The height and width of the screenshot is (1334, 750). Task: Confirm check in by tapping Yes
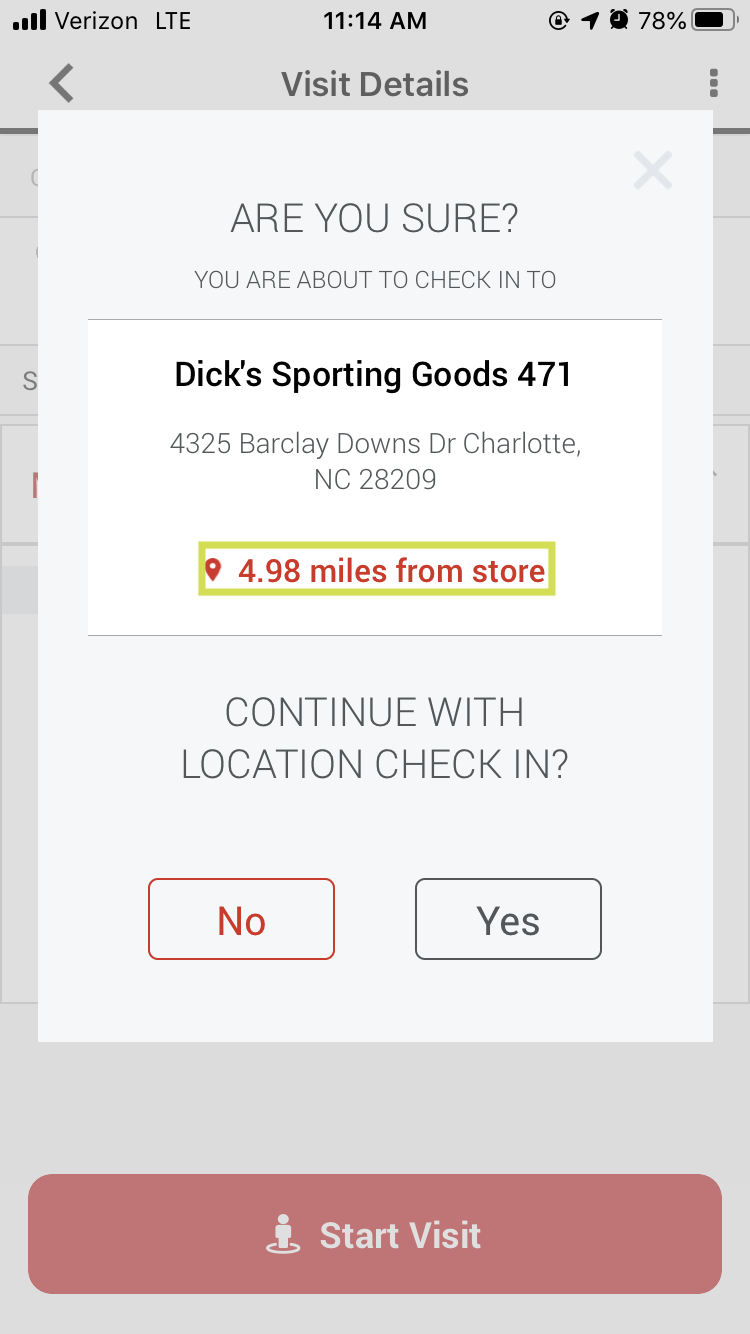(x=508, y=919)
